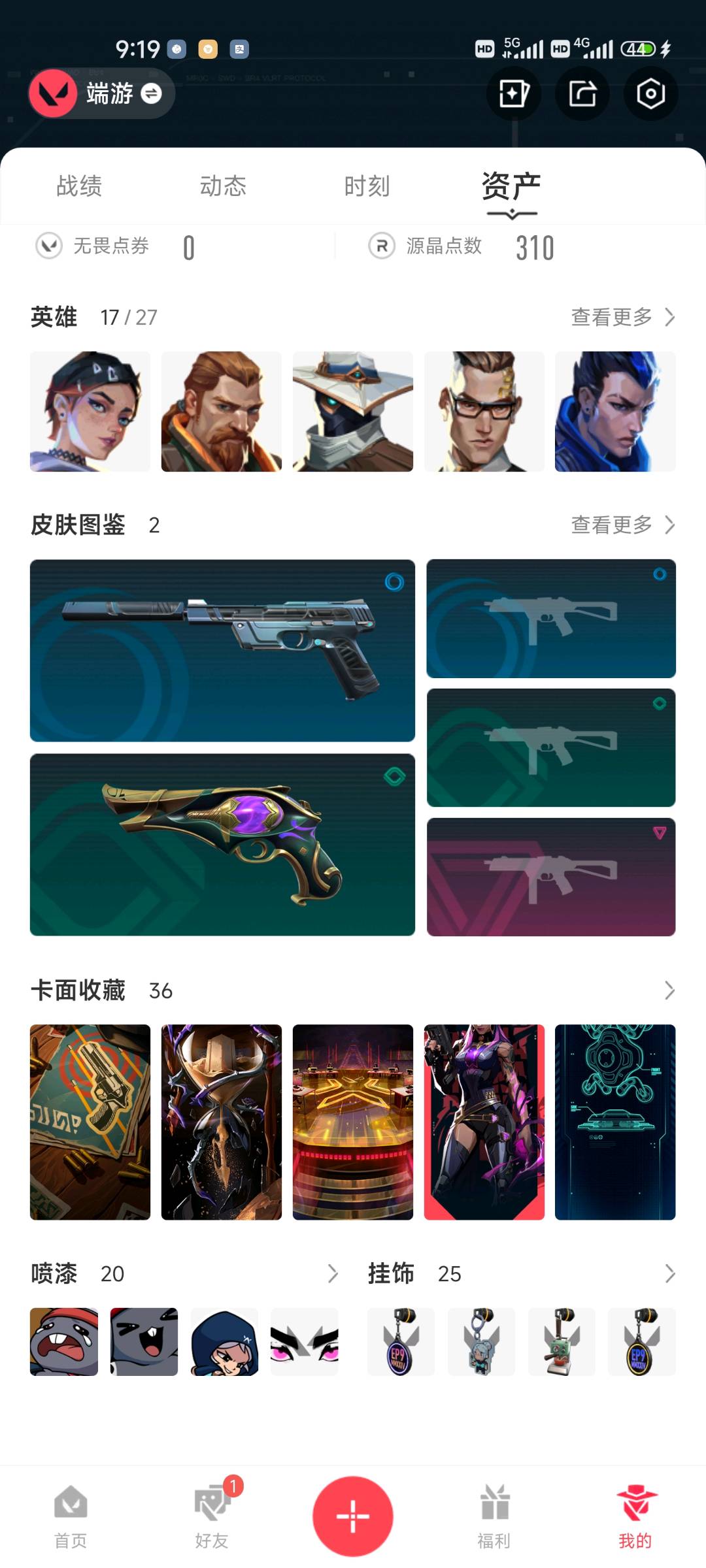The width and height of the screenshot is (706, 1568).
Task: Open the revolver poster player card
Action: [x=90, y=1122]
